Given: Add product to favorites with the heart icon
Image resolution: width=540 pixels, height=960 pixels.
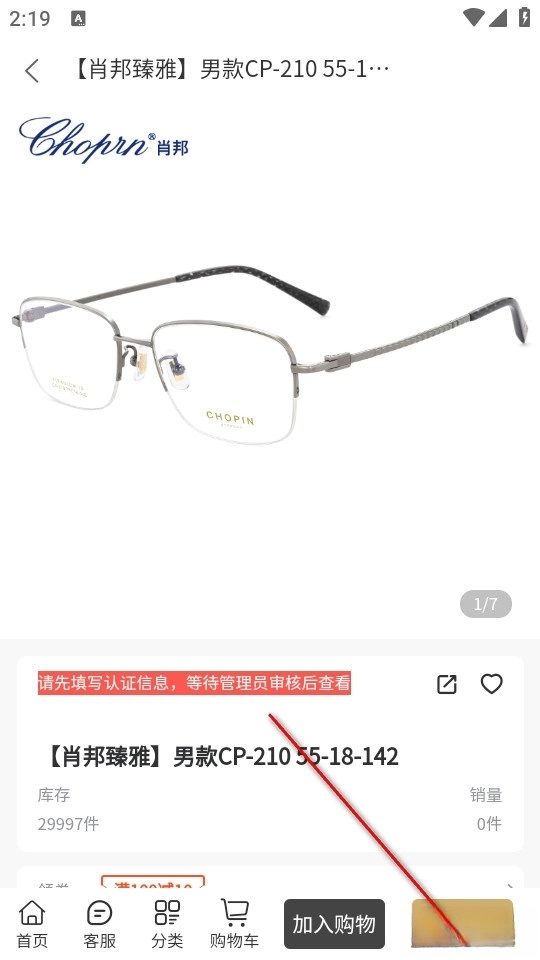Looking at the screenshot, I should point(492,684).
